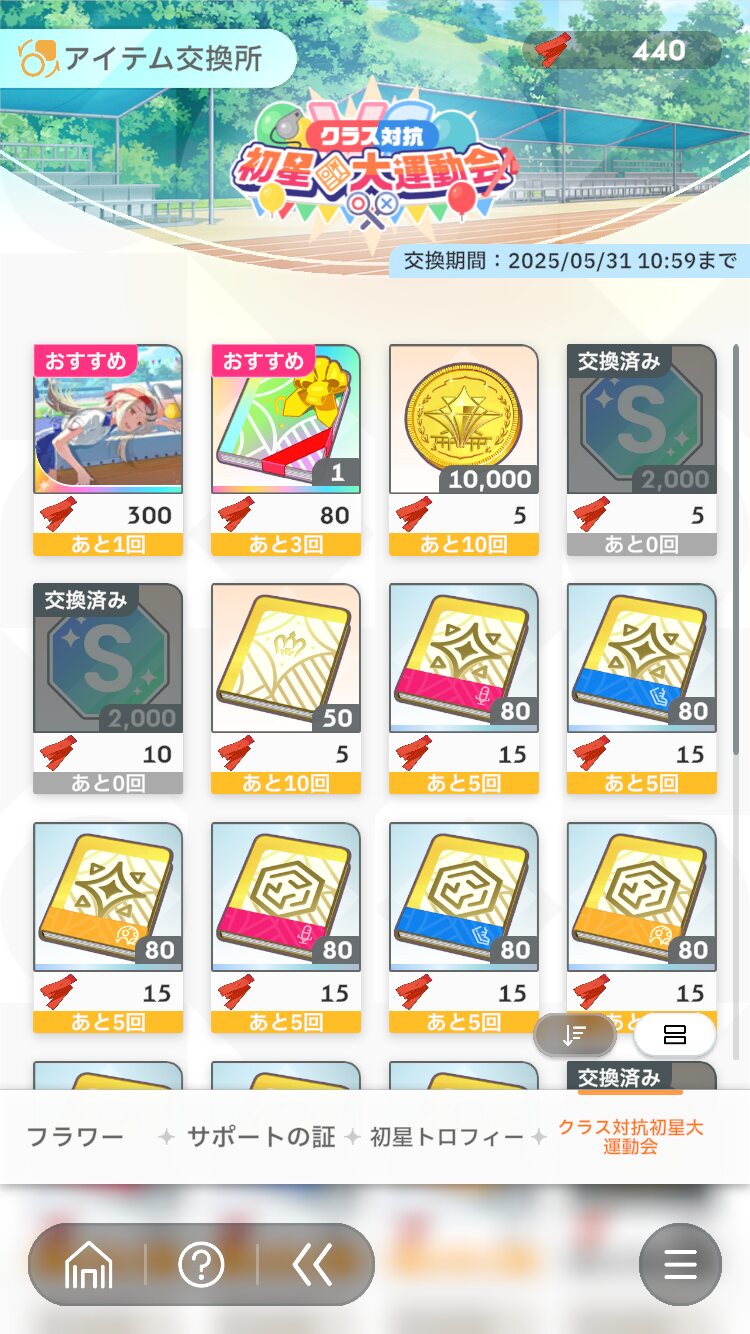Select the plain yellow notebook with 50
This screenshot has height=1334, width=750.
[286, 689]
